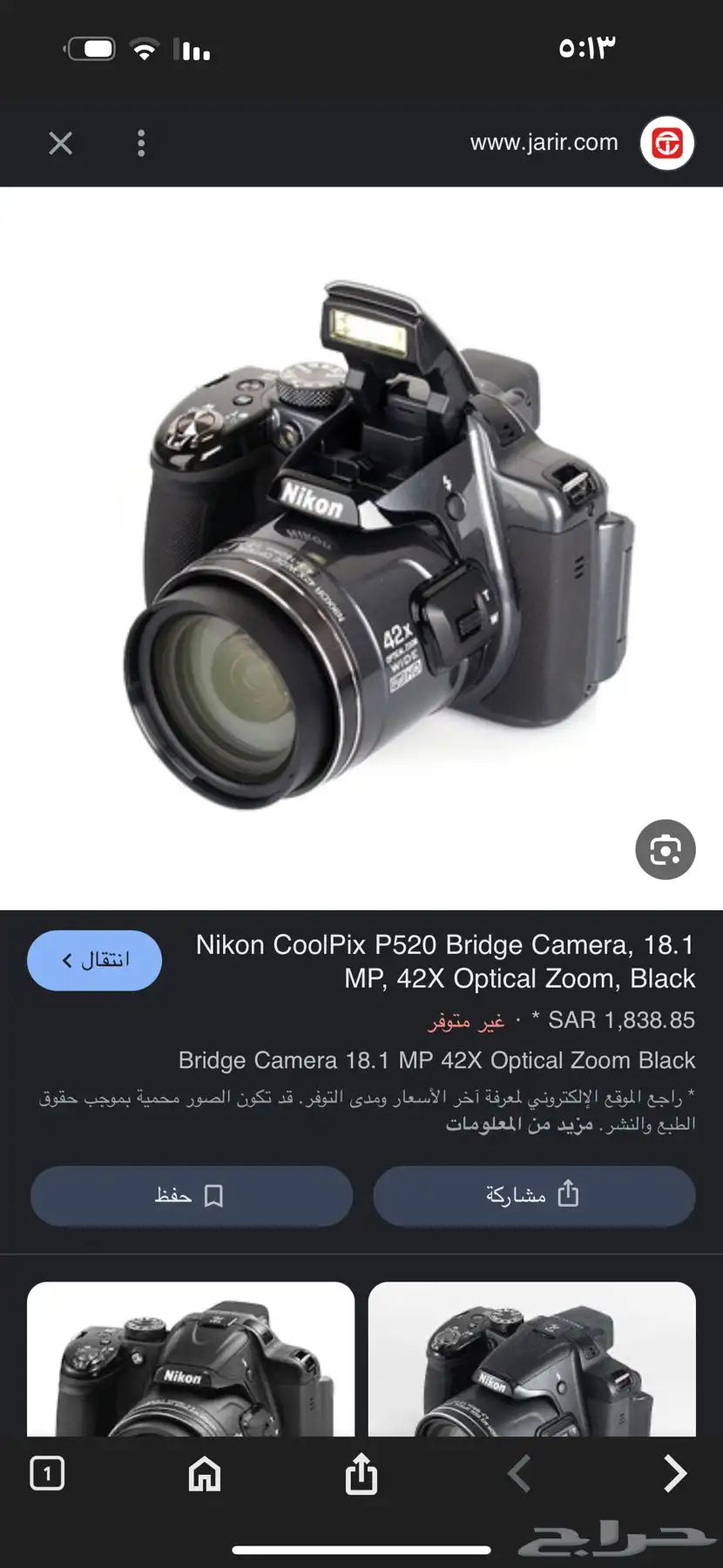Tap the browser share icon in toolbar
The image size is (723, 1568).
pyautogui.click(x=361, y=1473)
